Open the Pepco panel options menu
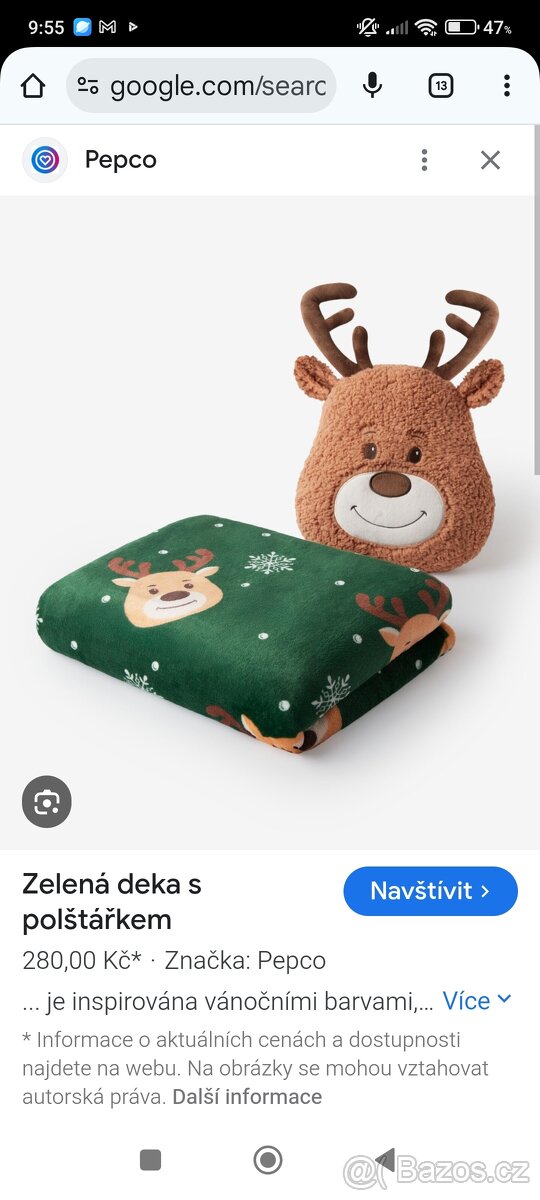540x1200 pixels. [425, 160]
